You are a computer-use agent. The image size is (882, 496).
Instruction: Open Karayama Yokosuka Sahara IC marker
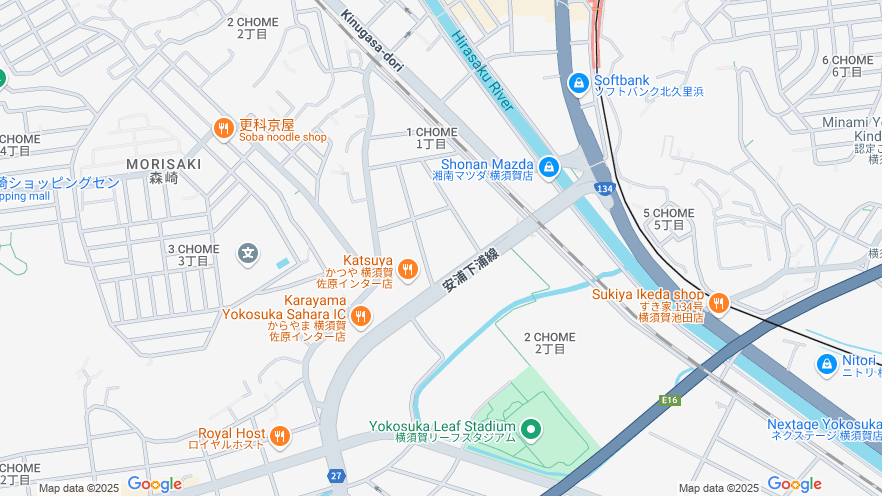point(361,317)
